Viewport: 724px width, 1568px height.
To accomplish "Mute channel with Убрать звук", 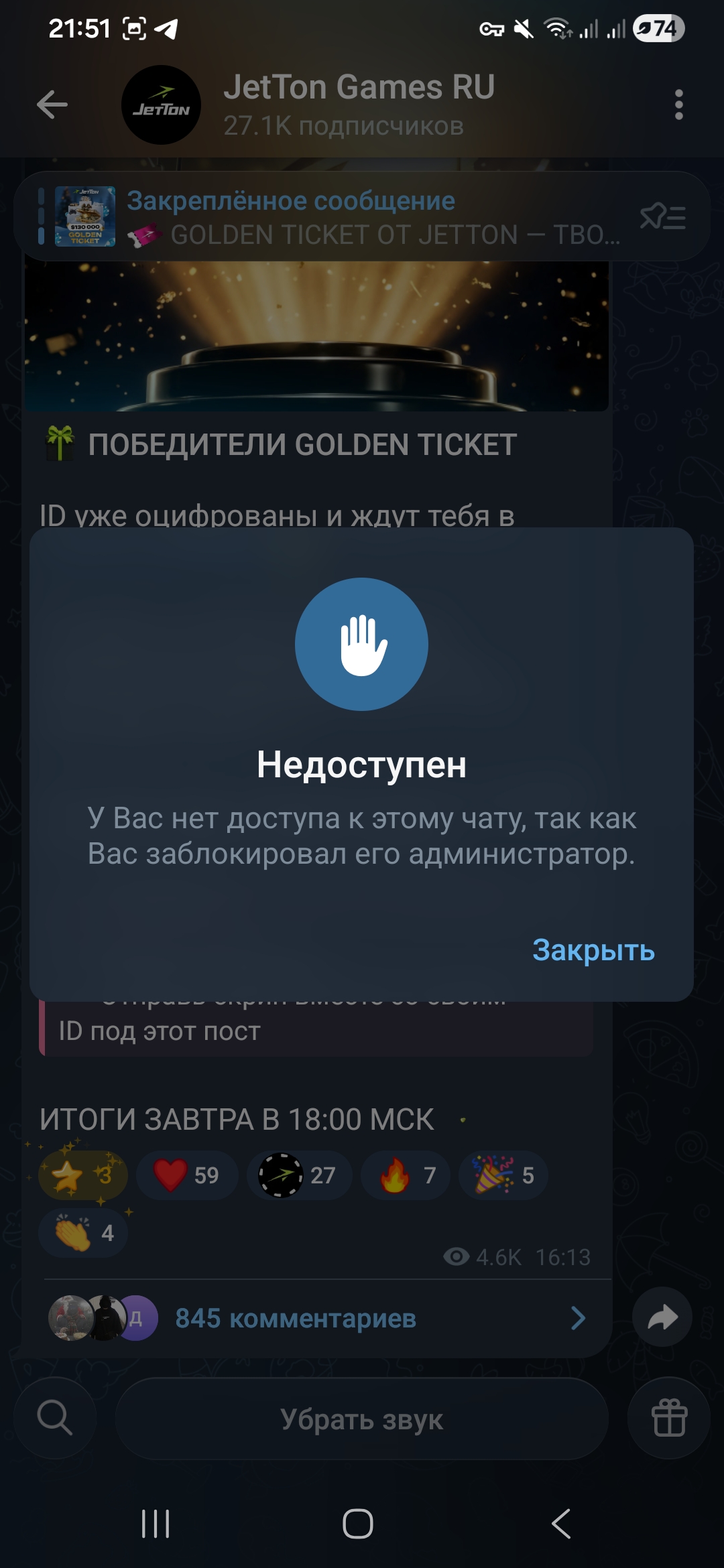I will point(362,1419).
